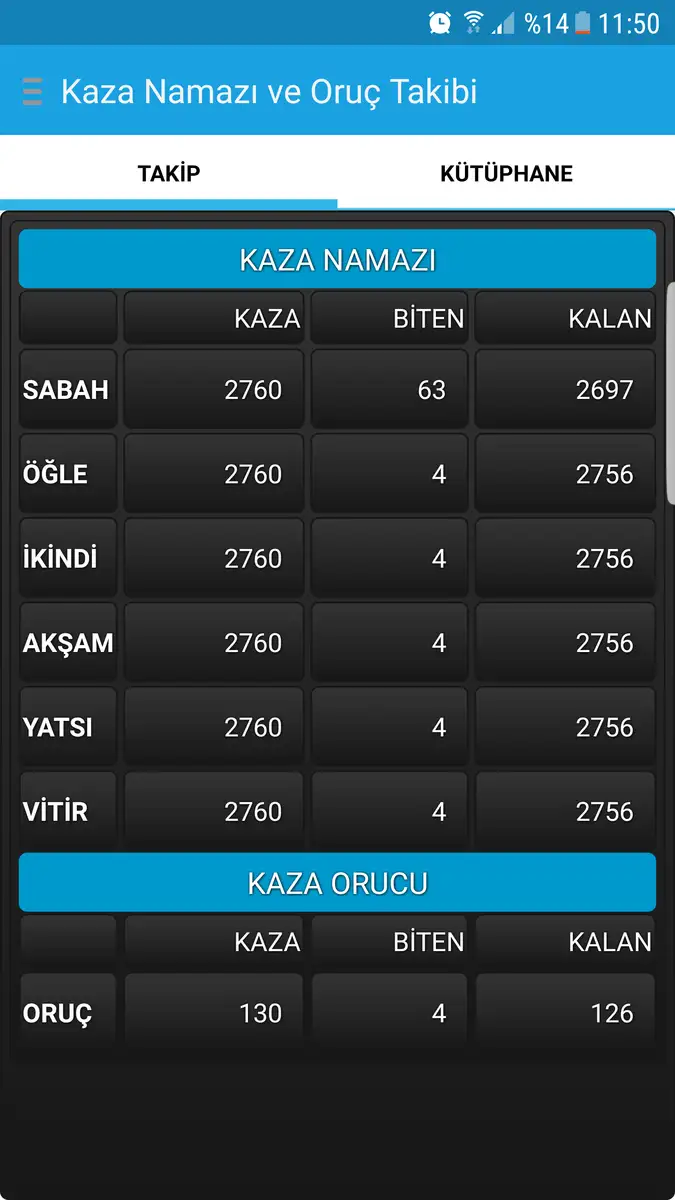Viewport: 675px width, 1200px height.
Task: Tap Sabah's remaining count of 2697
Action: click(x=565, y=389)
